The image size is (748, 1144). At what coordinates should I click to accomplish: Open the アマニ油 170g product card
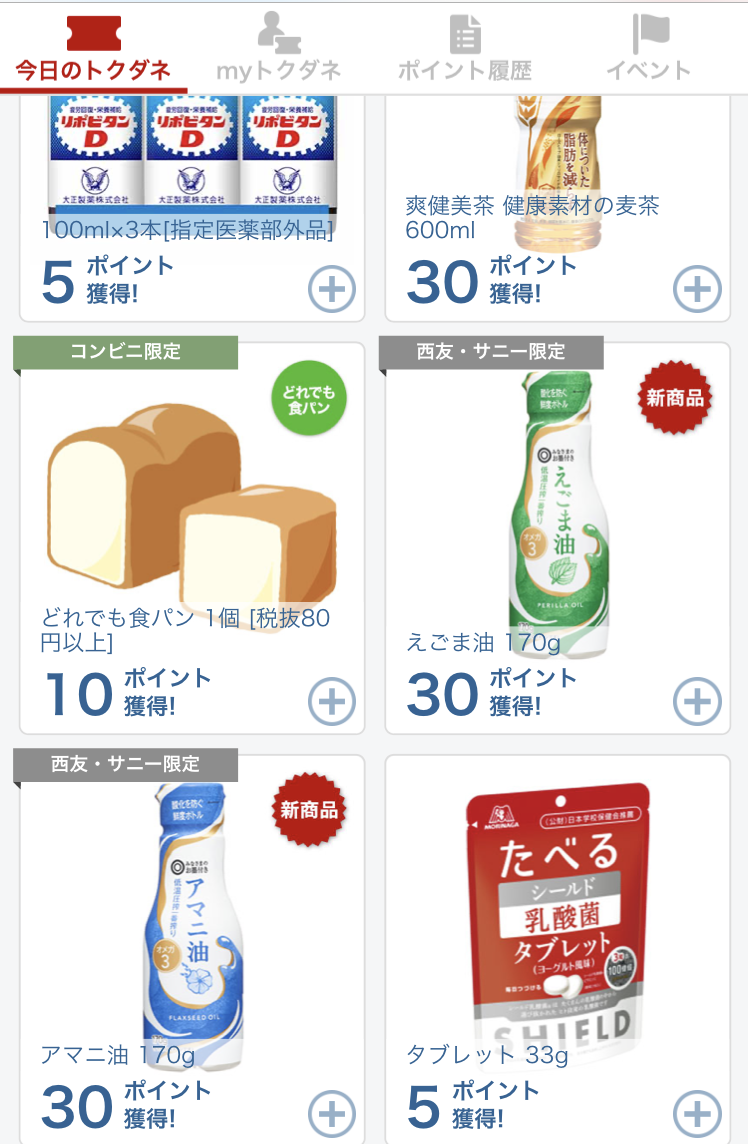tap(192, 920)
